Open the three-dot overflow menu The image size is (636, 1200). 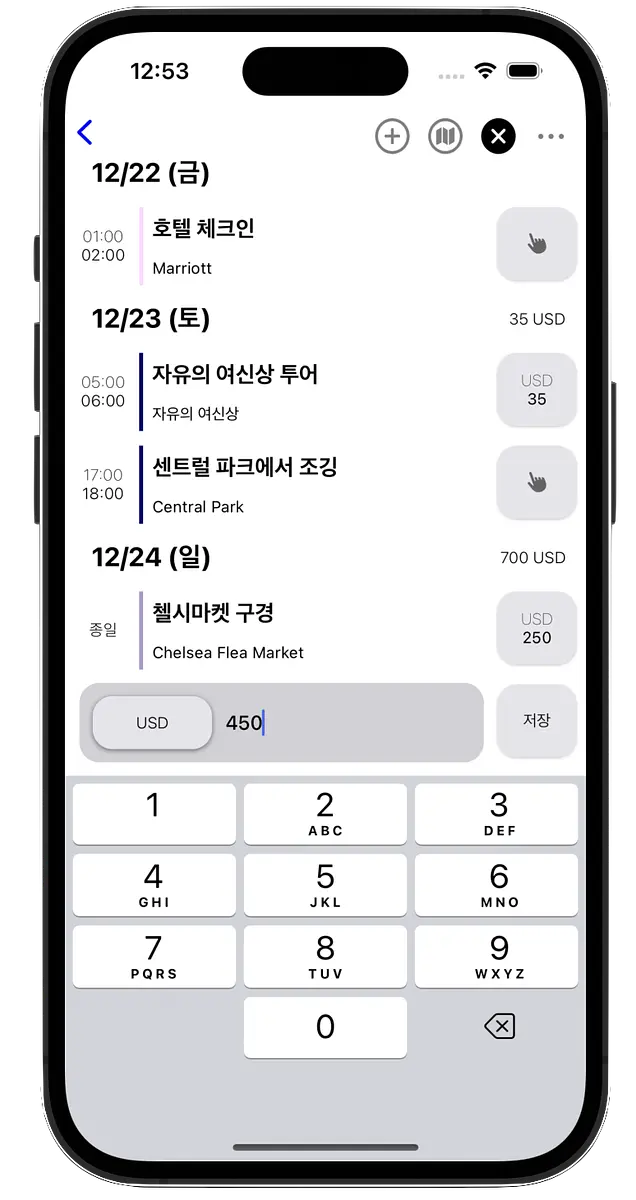(x=551, y=136)
